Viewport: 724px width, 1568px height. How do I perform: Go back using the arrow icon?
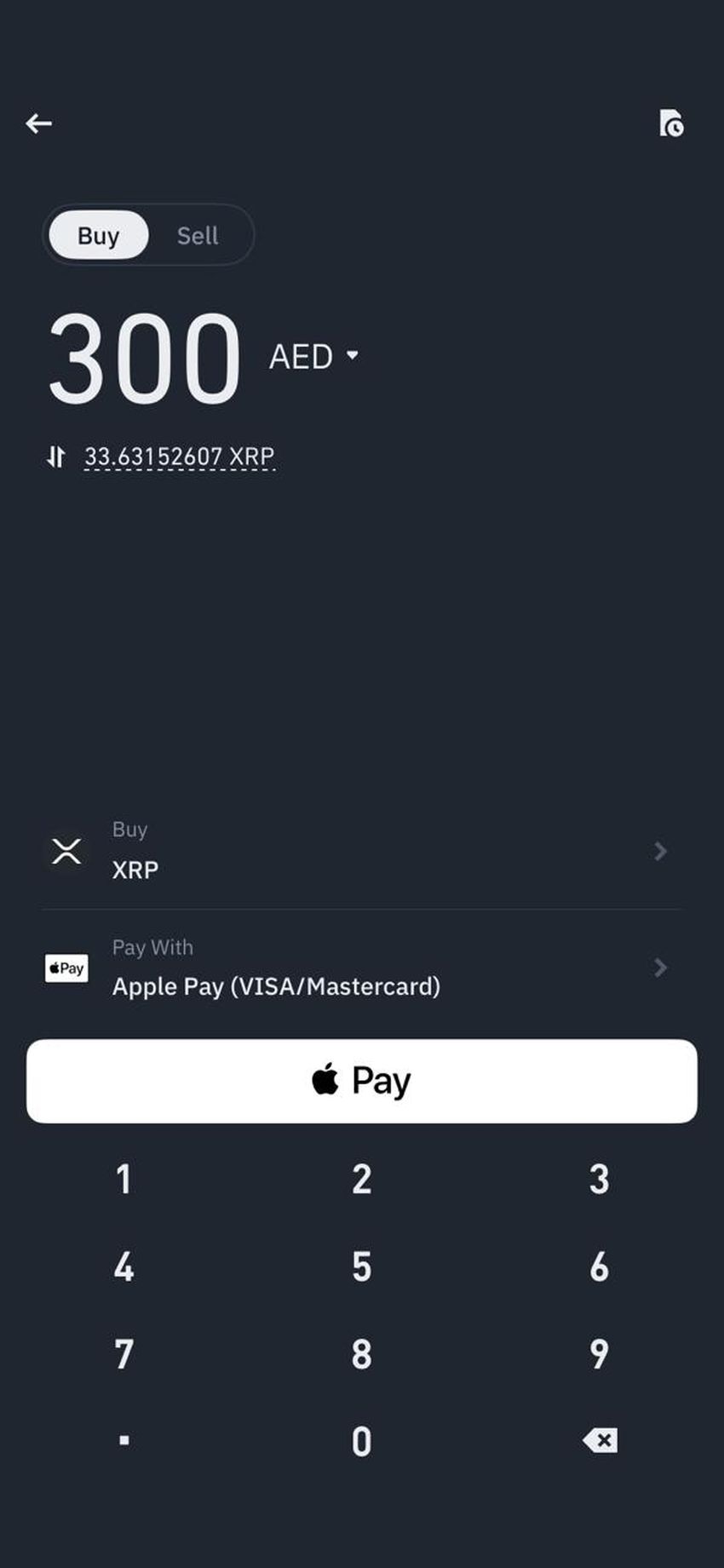pyautogui.click(x=39, y=123)
